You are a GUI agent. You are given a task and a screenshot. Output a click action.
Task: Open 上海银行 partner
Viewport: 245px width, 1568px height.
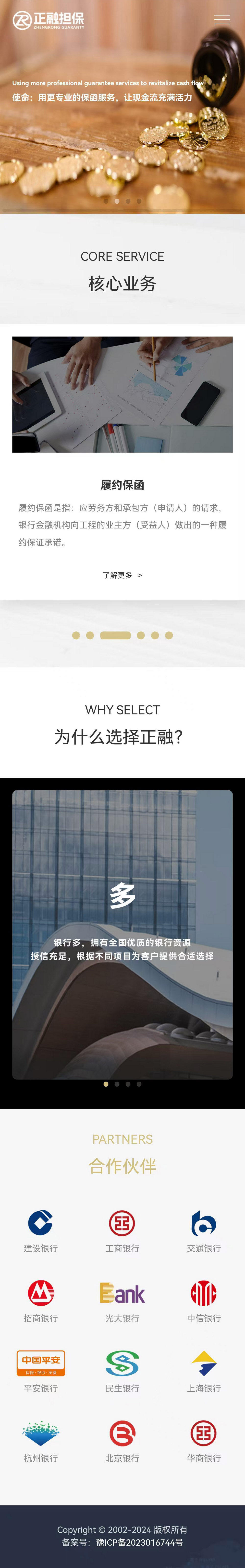tap(204, 1370)
